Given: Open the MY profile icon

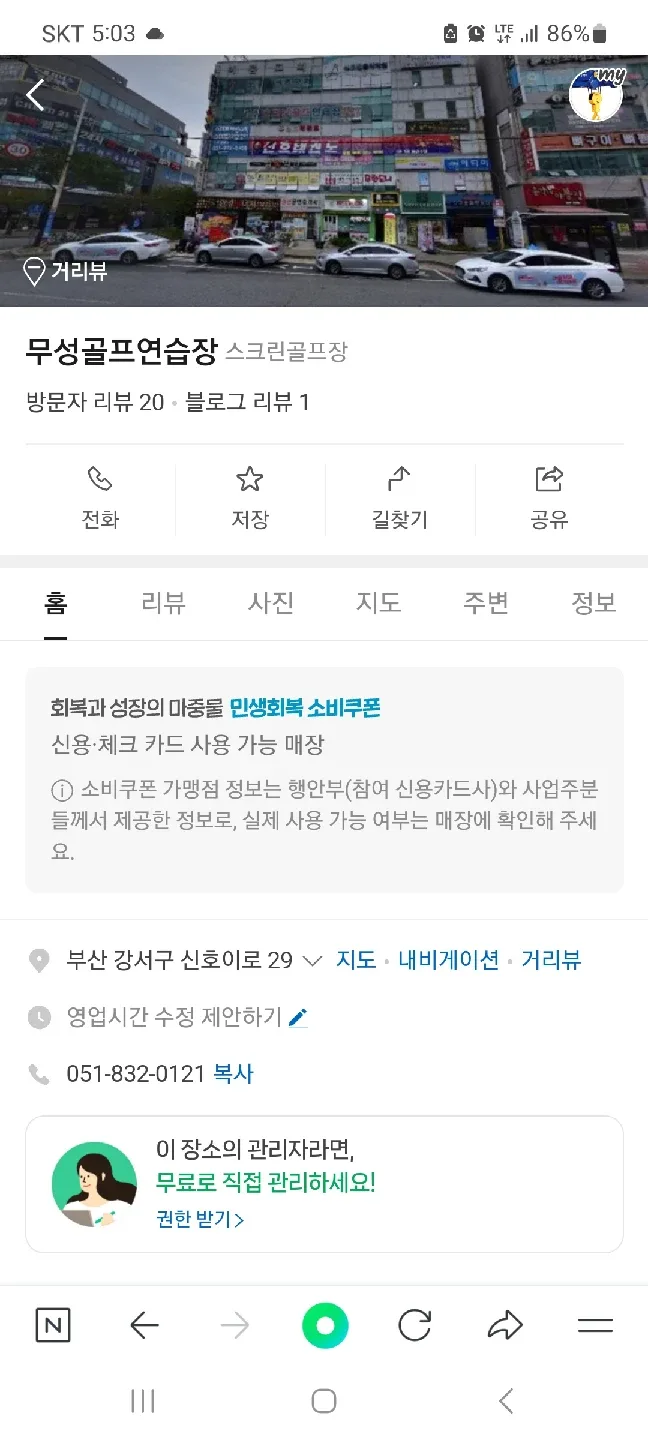Looking at the screenshot, I should point(595,96).
